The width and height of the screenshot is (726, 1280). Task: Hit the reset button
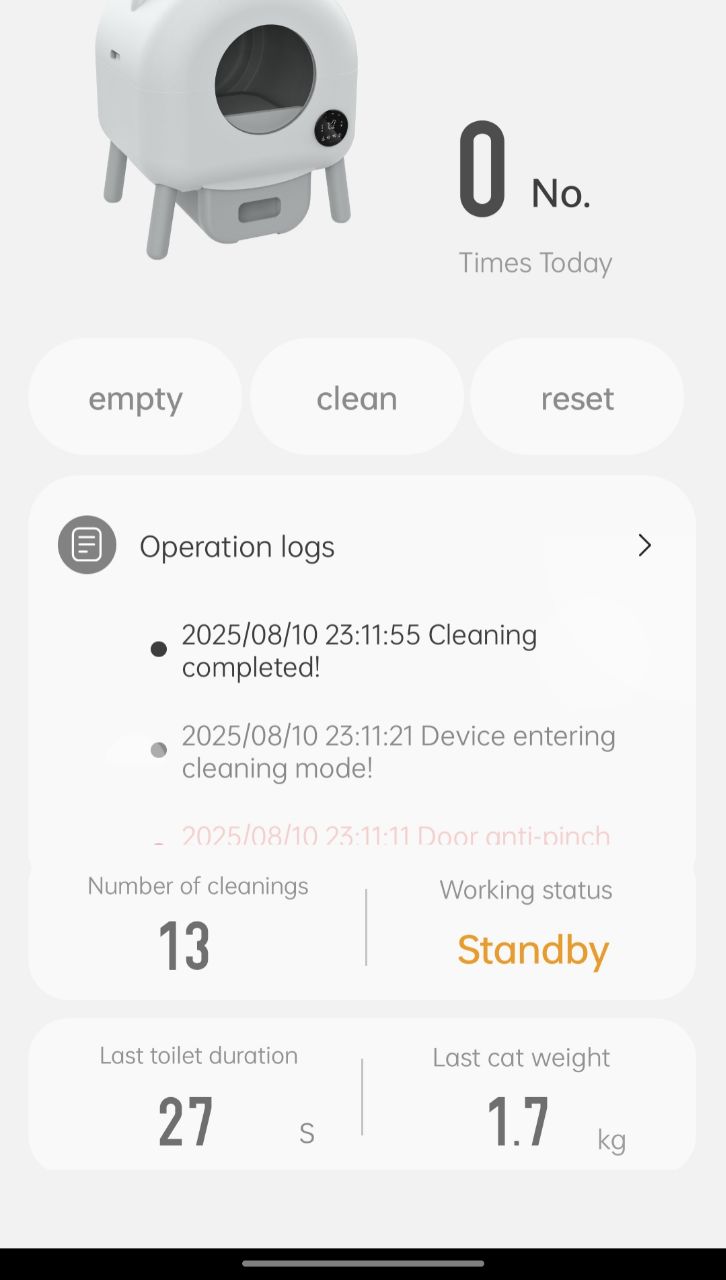[577, 397]
